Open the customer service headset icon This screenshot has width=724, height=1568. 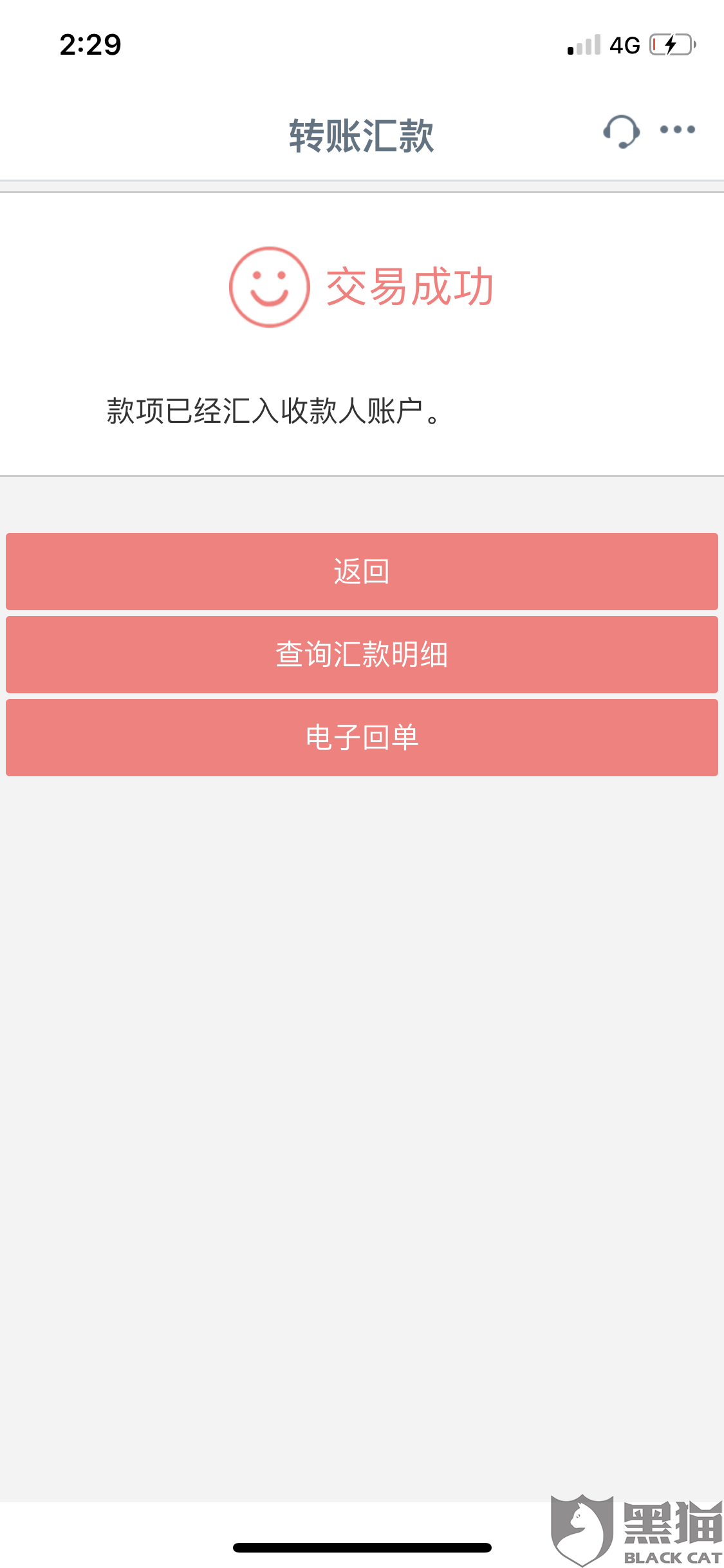tap(621, 131)
